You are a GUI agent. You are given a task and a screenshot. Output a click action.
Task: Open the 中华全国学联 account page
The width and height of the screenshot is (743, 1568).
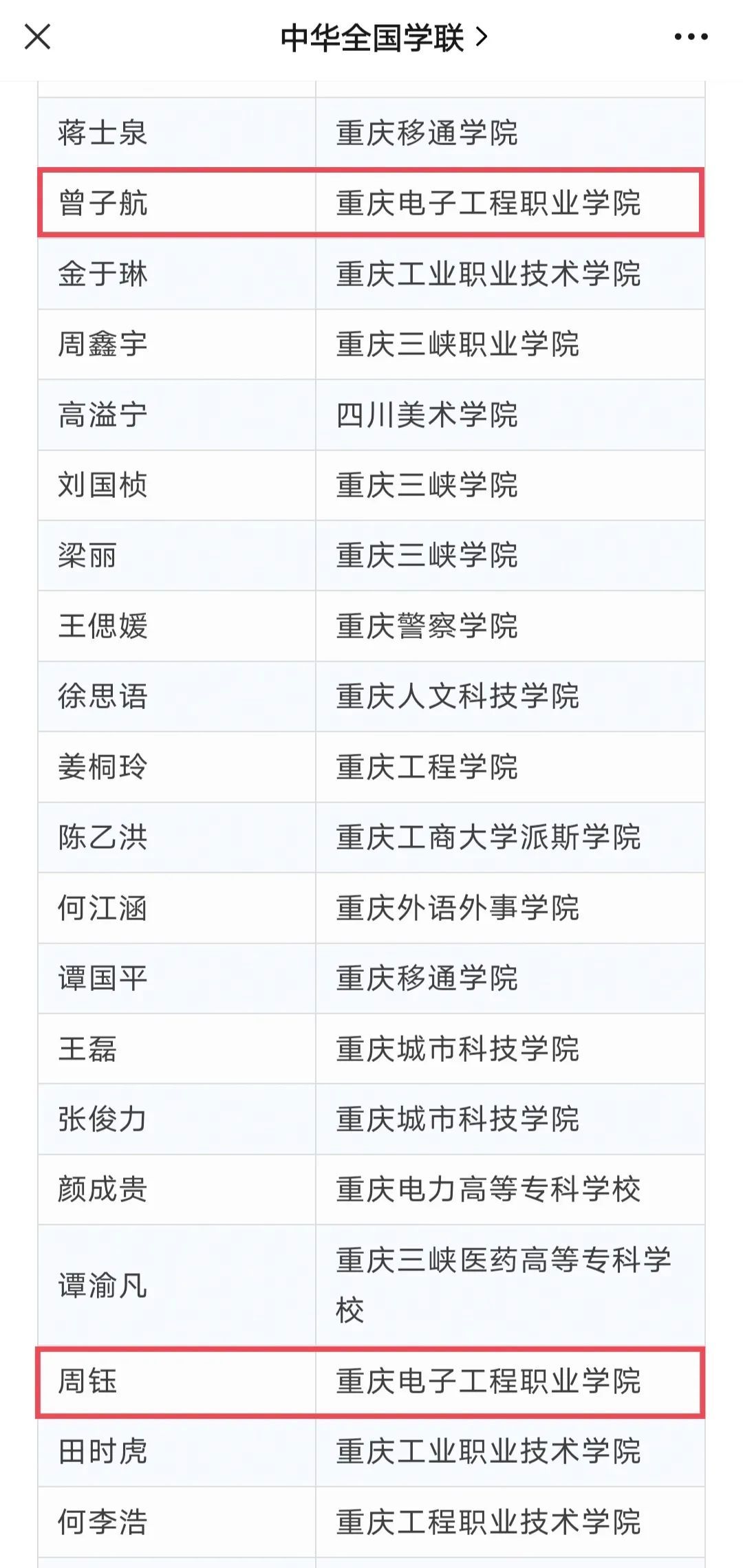click(x=383, y=38)
